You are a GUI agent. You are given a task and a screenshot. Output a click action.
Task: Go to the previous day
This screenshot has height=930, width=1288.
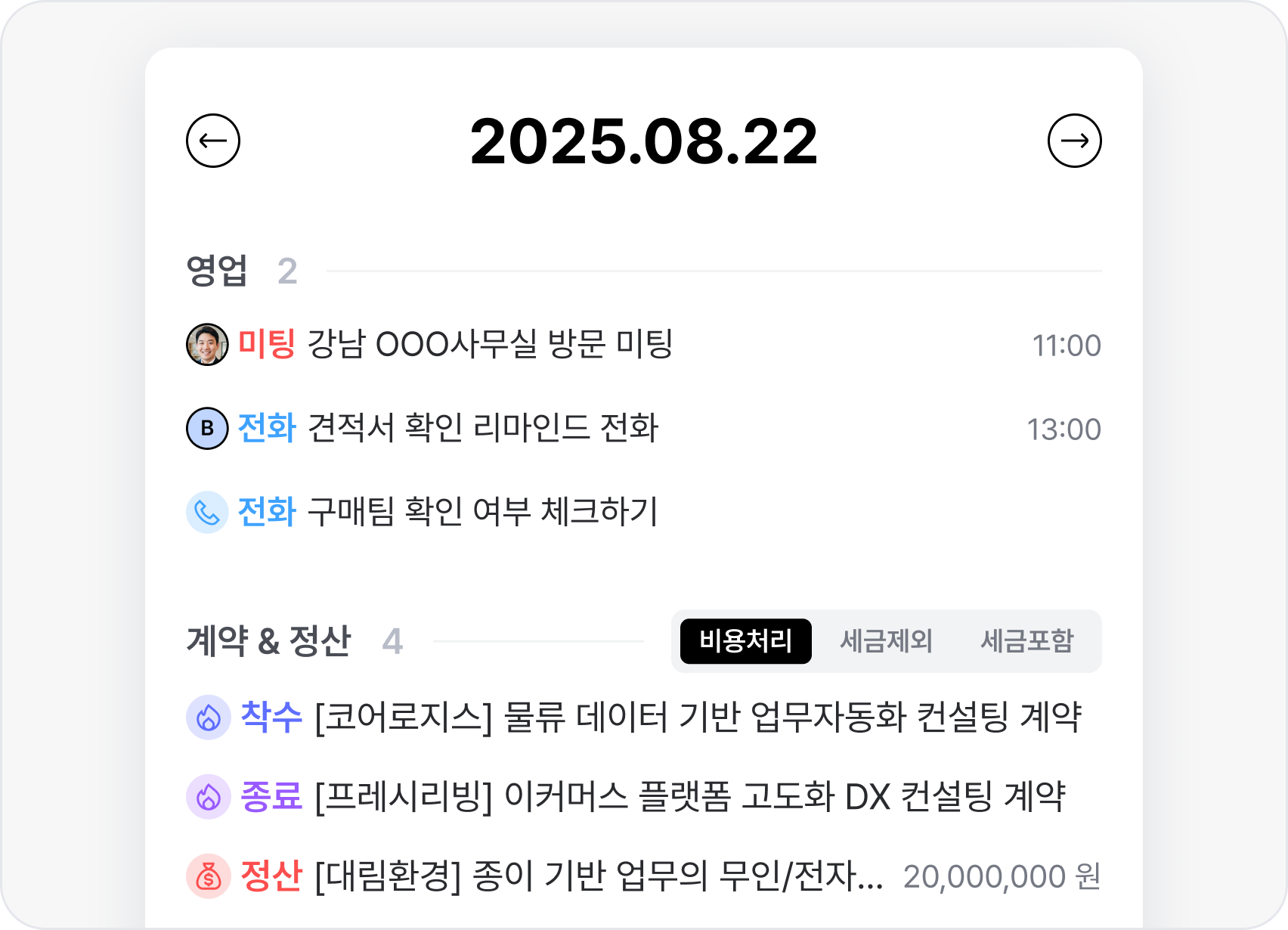pos(213,141)
